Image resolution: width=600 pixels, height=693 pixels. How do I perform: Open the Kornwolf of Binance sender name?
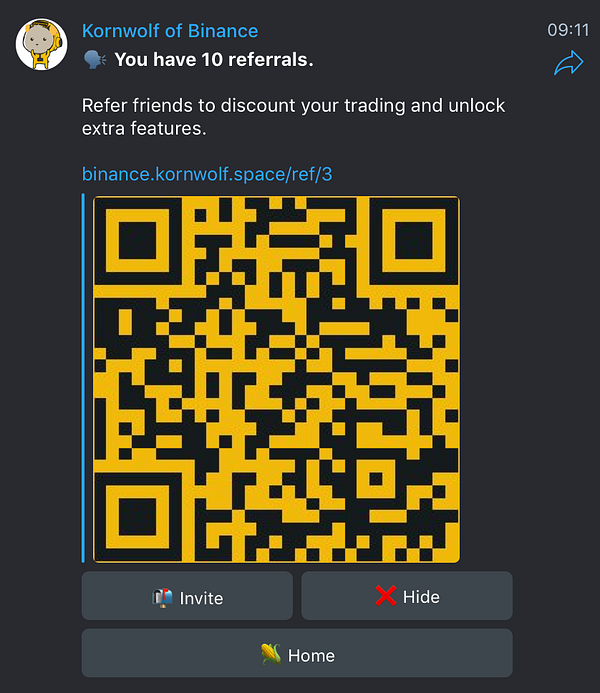coord(169,31)
